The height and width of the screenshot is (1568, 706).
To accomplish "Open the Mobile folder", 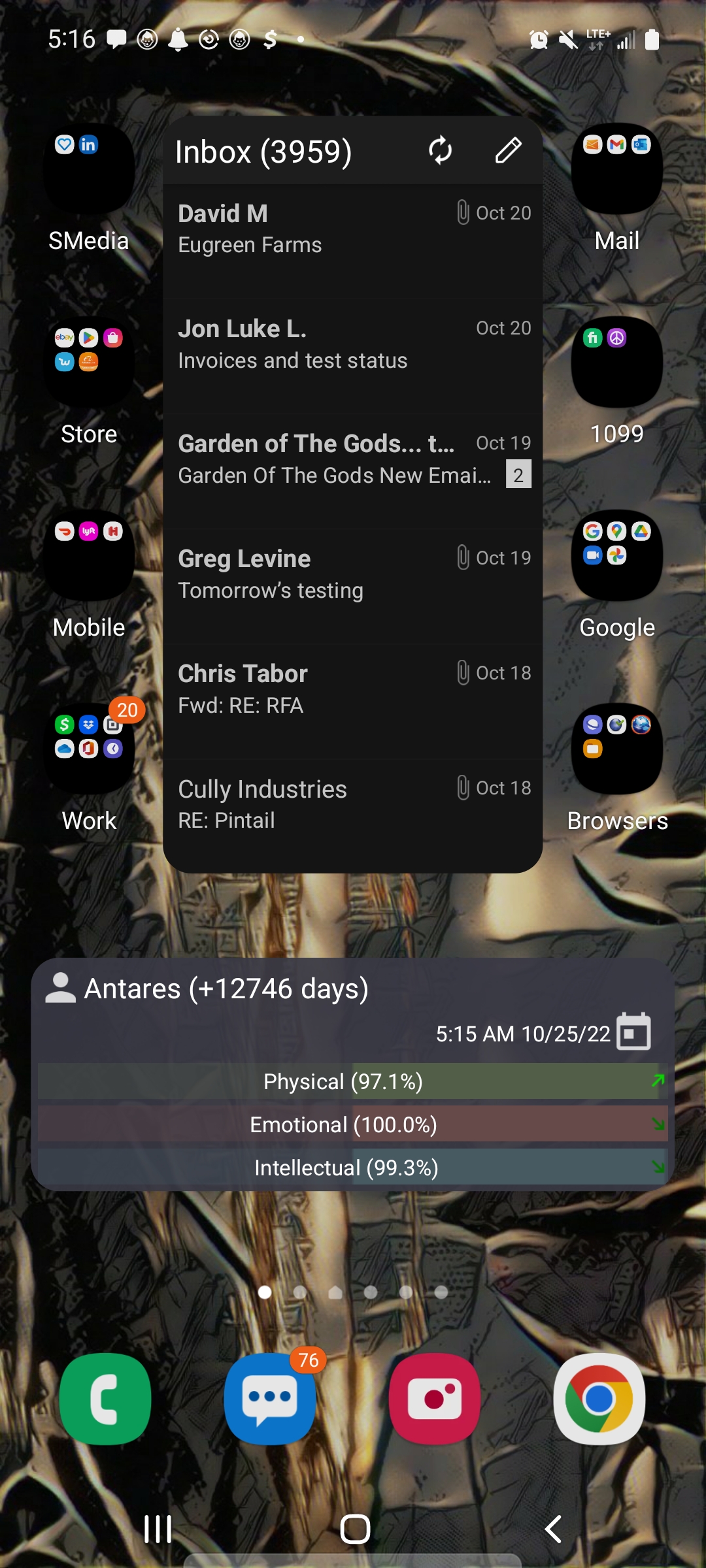I will tap(89, 556).
